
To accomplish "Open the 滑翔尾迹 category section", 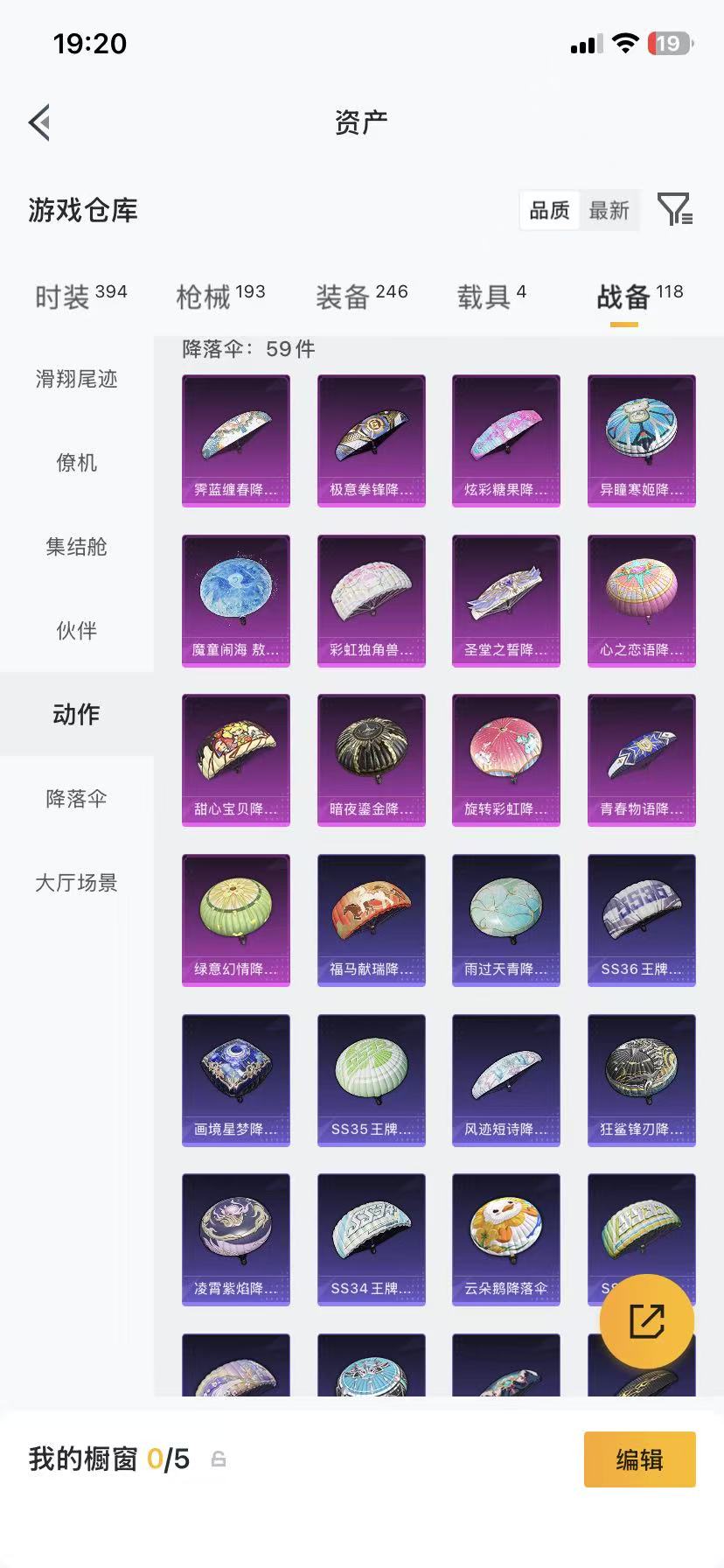I will [75, 380].
